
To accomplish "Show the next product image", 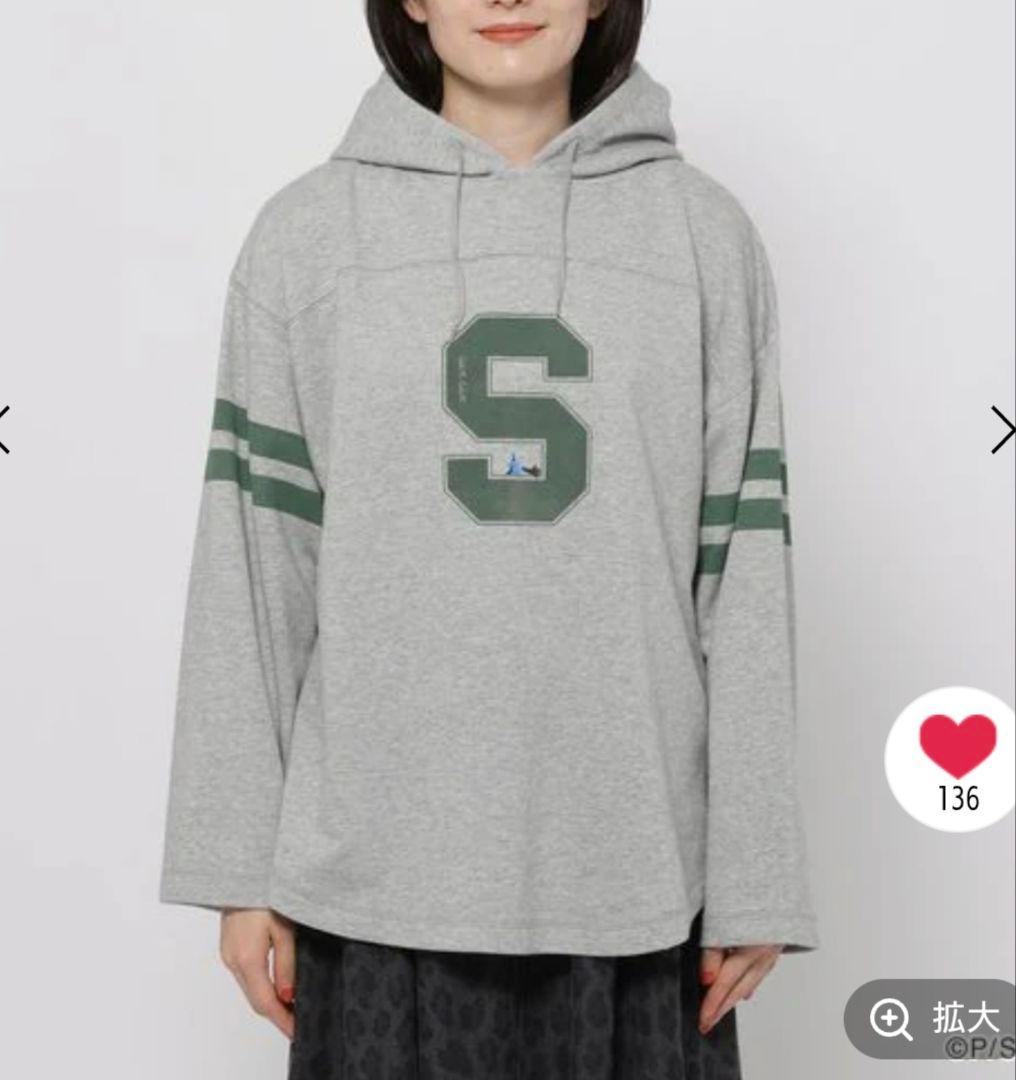I will pos(1001,430).
